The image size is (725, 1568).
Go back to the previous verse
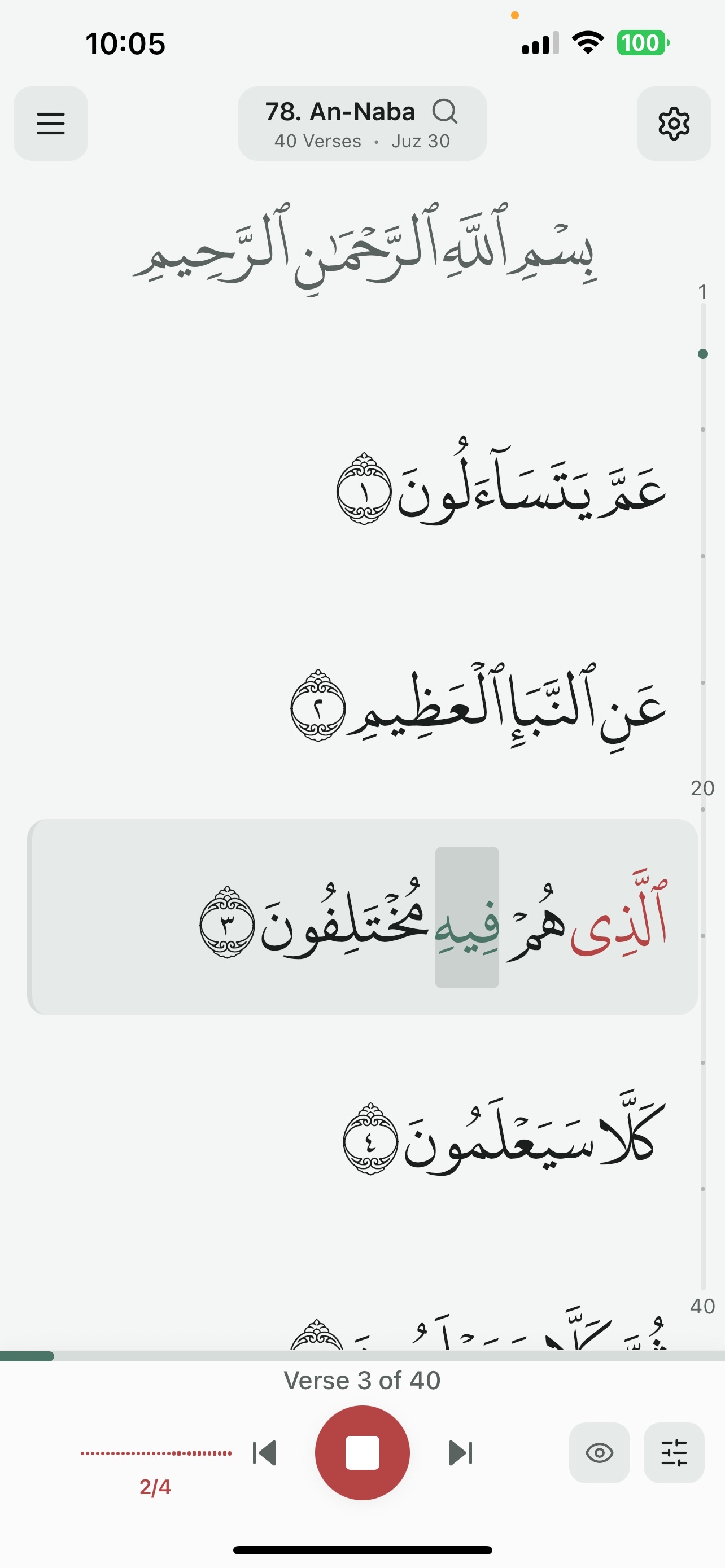click(264, 1453)
